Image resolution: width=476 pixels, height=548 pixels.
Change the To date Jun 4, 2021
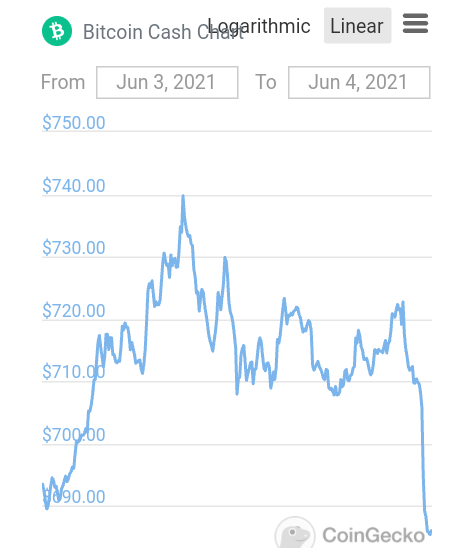point(359,82)
